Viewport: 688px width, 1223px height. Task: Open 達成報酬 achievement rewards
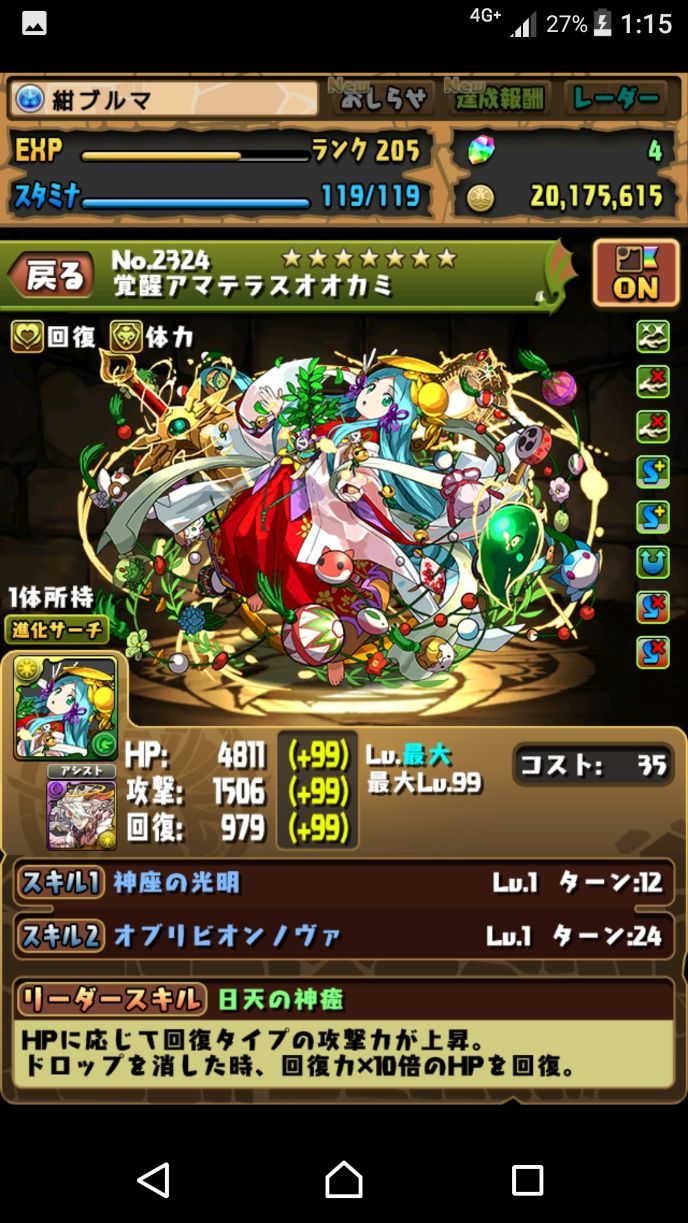tap(496, 98)
